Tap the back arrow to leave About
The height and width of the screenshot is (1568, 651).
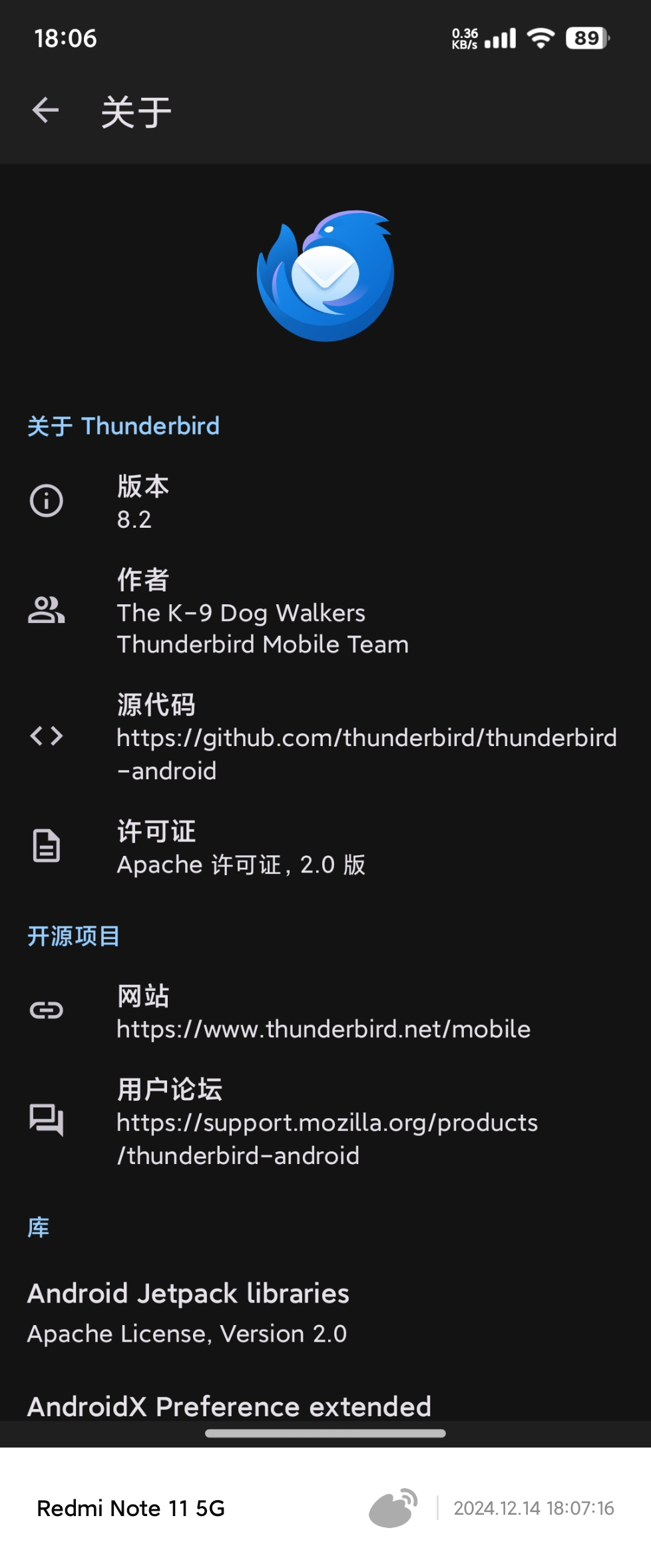[x=44, y=111]
